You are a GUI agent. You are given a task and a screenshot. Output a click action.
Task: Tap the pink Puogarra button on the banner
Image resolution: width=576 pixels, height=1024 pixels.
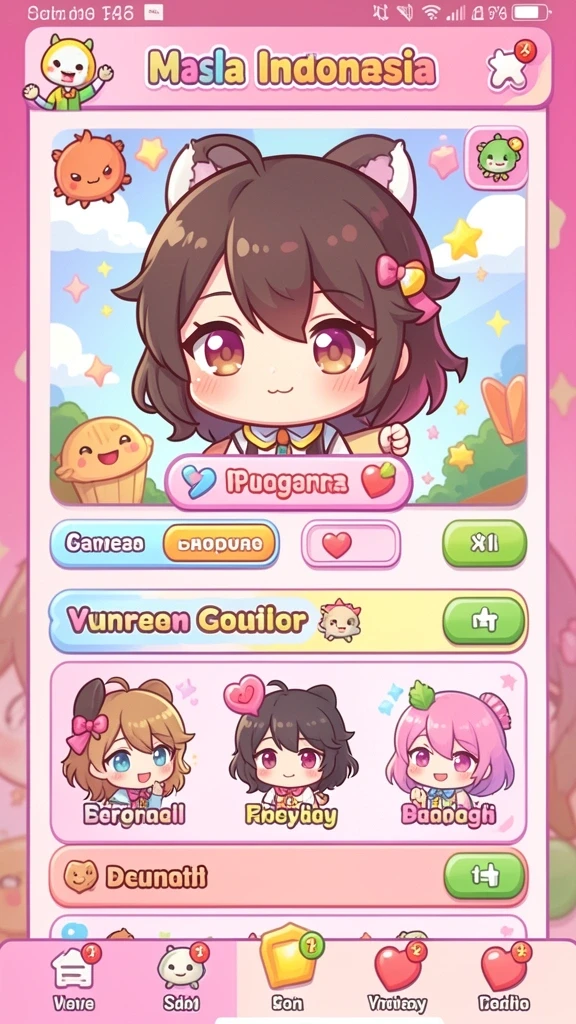[x=289, y=482]
